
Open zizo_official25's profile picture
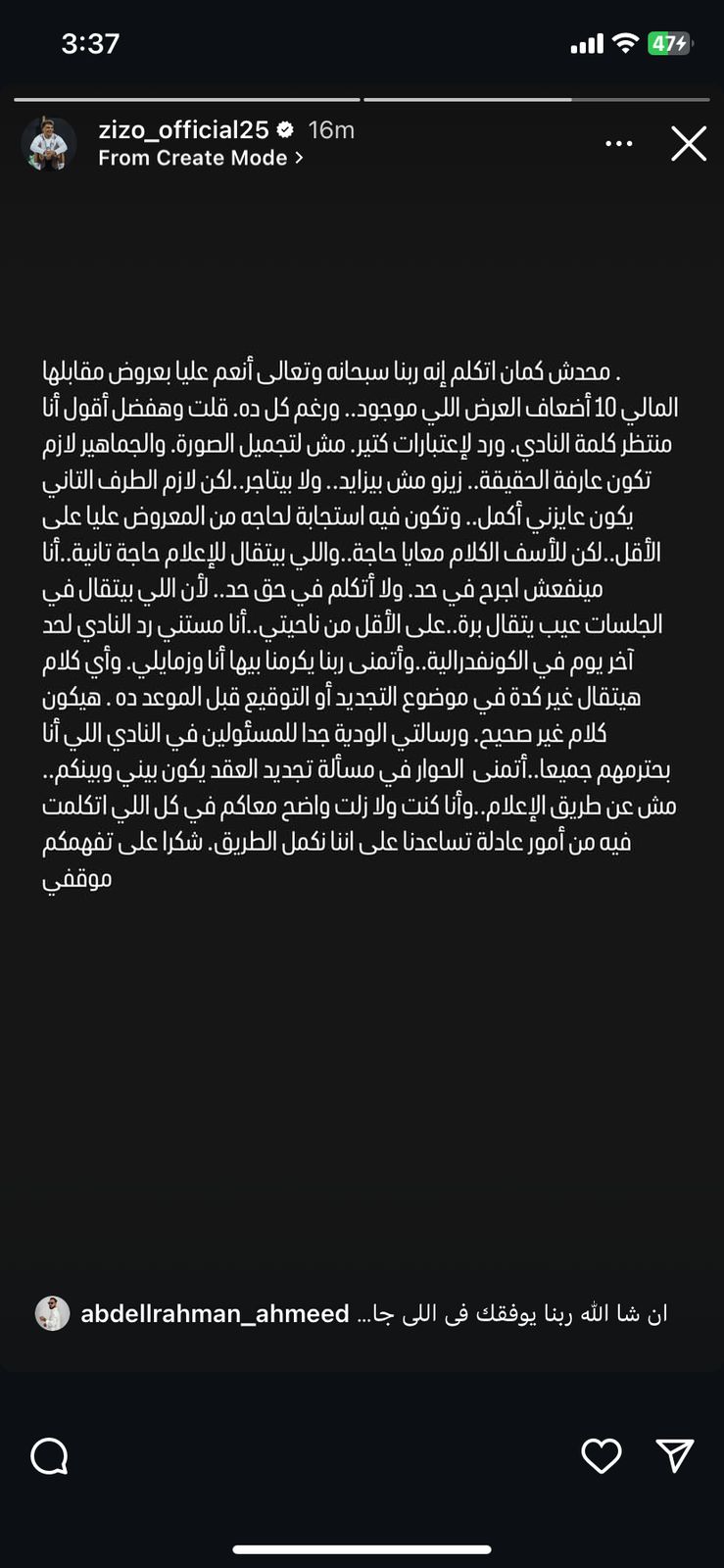coord(49,144)
